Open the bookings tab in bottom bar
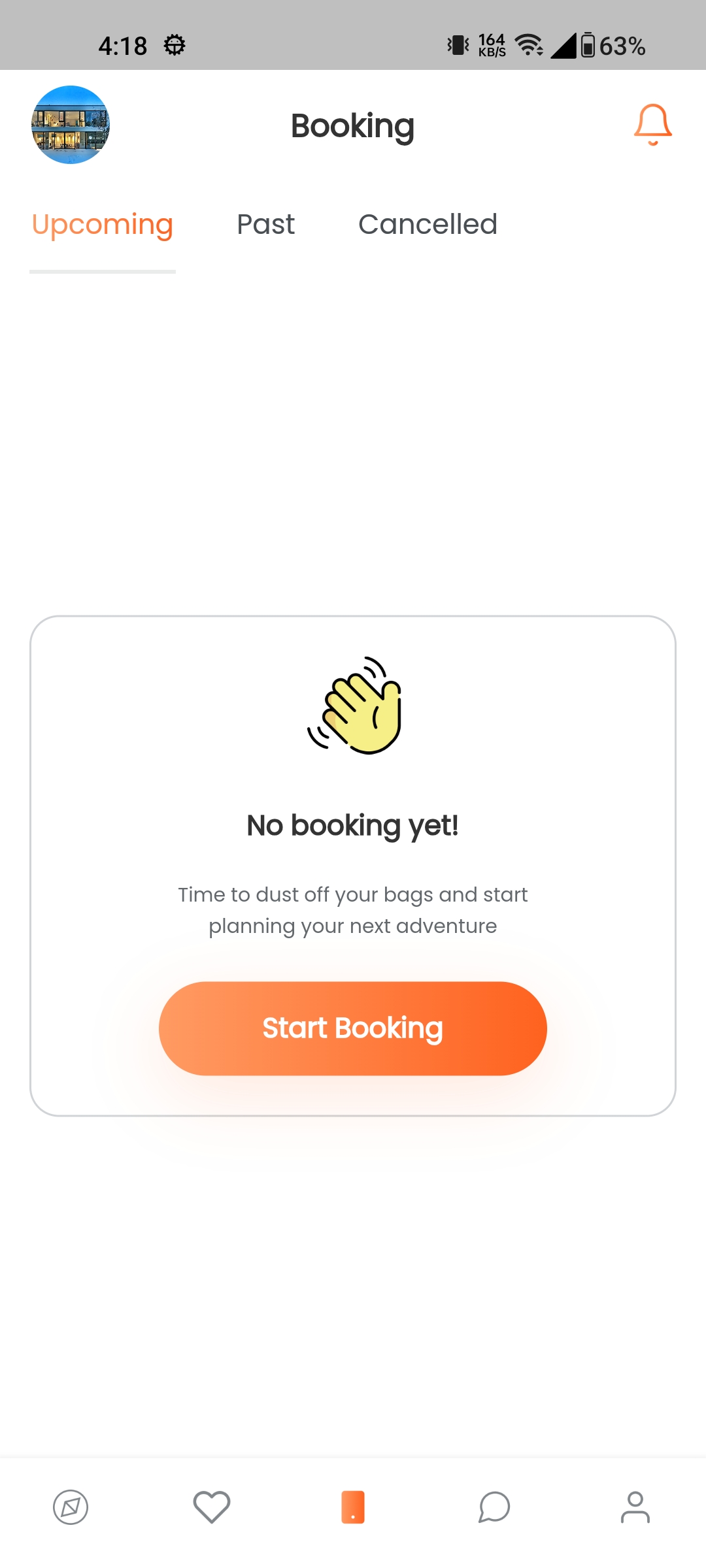The width and height of the screenshot is (706, 1568). pyautogui.click(x=353, y=1507)
